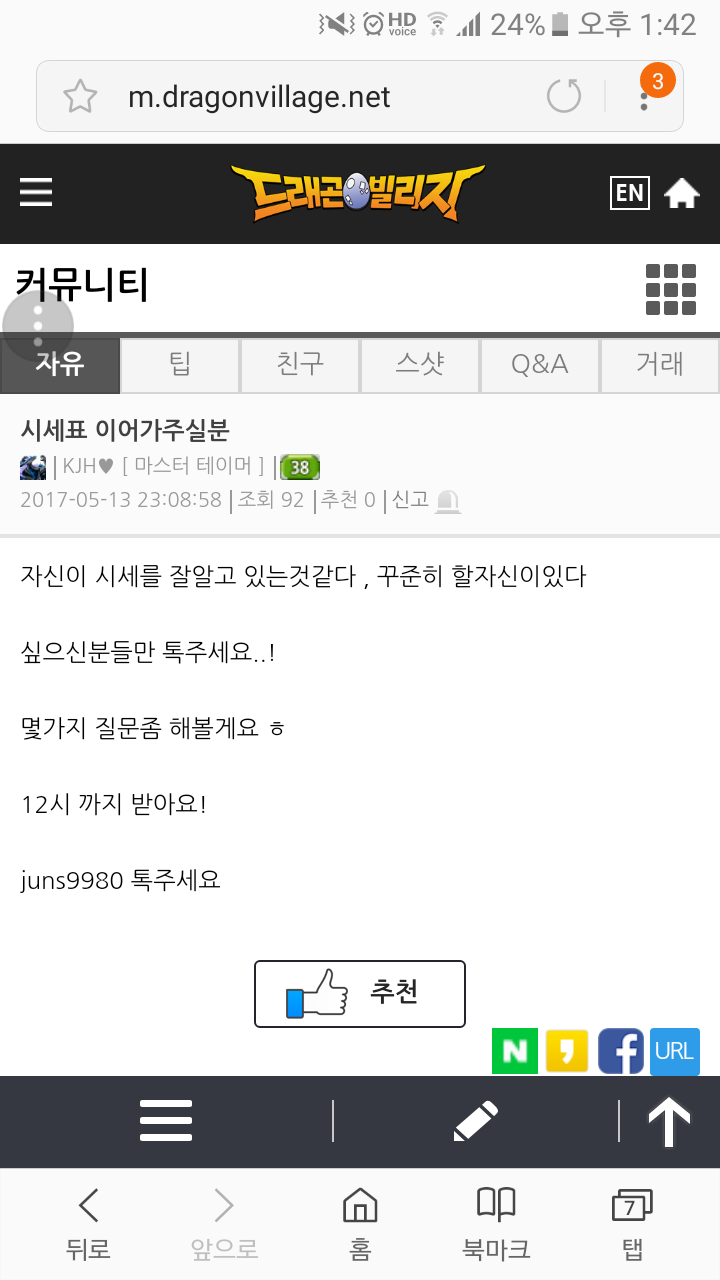Viewport: 720px width, 1280px height.
Task: Copy the post URL
Action: click(674, 1051)
